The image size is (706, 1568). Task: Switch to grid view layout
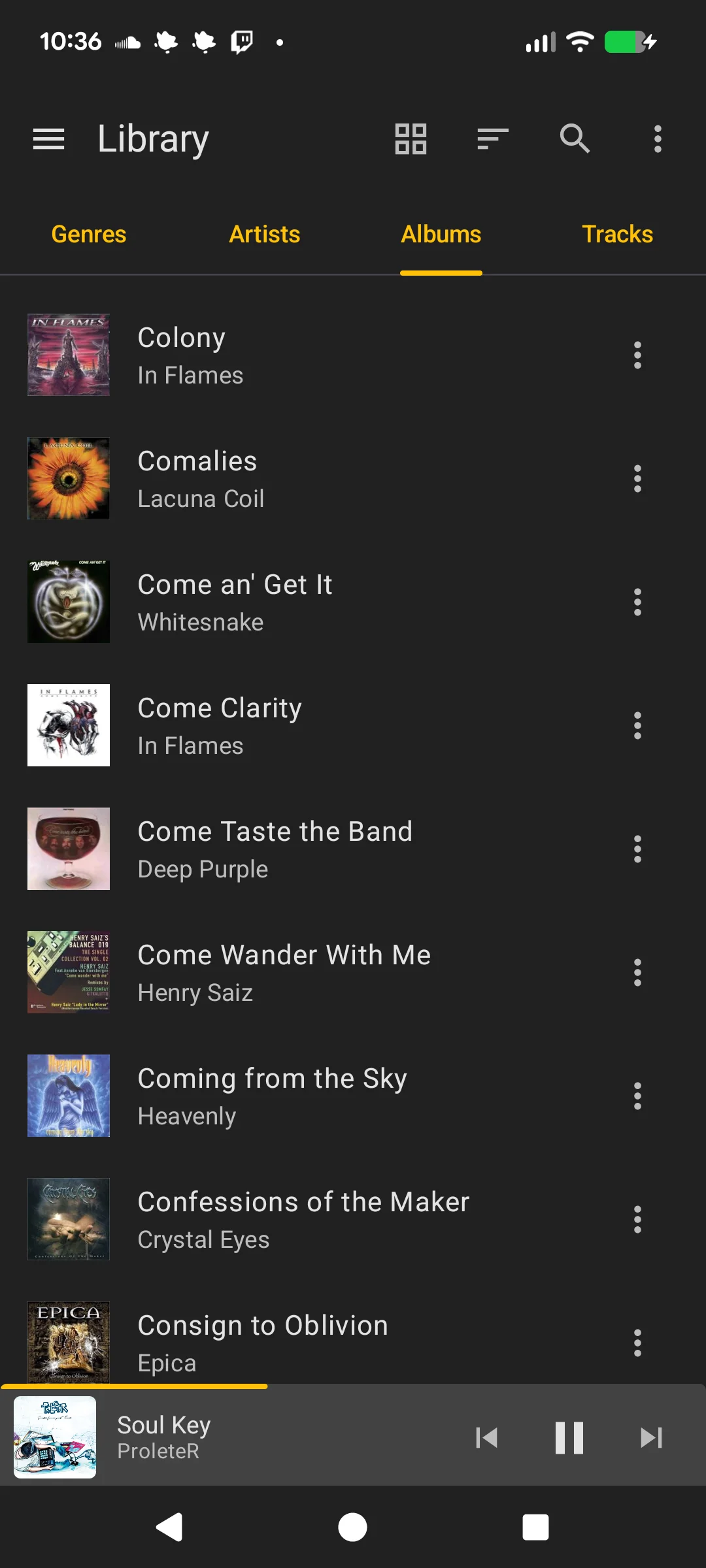[410, 139]
